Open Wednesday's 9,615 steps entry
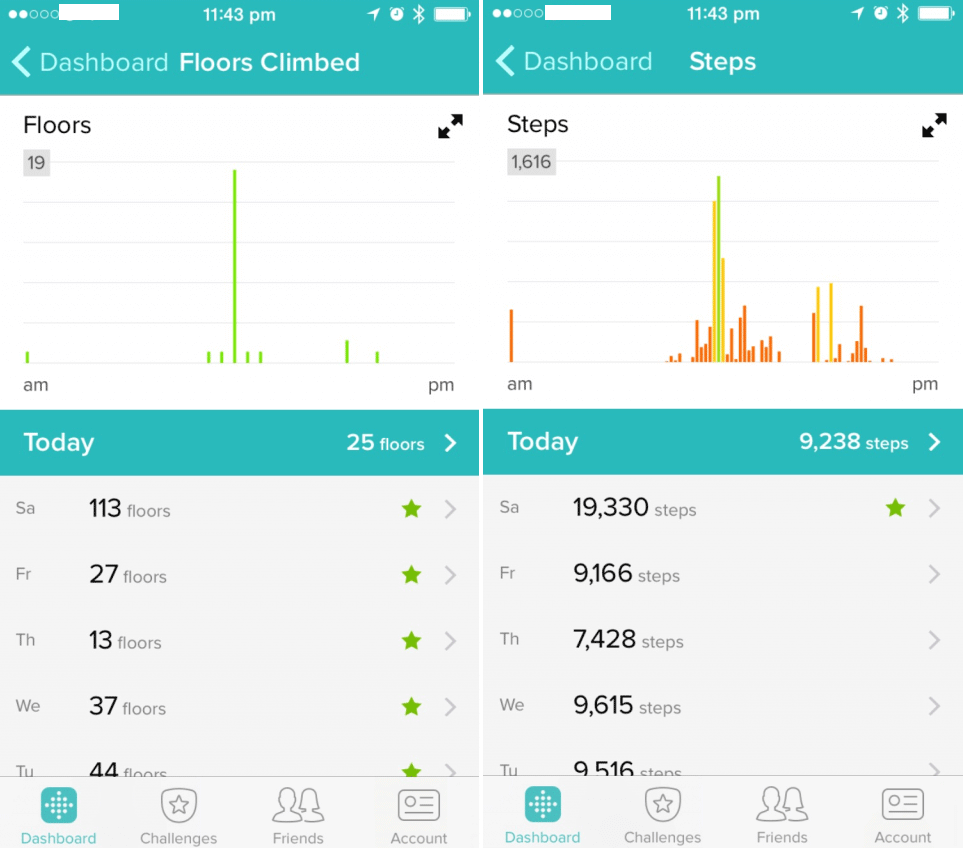 point(722,706)
